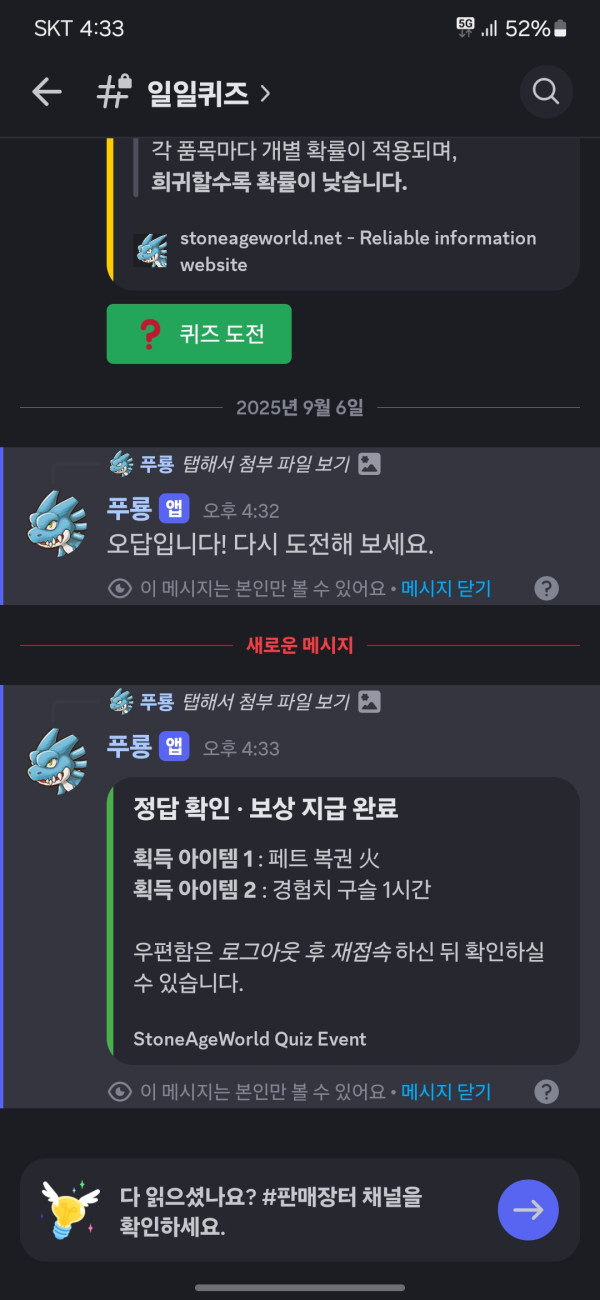
Task: Open search in this channel
Action: click(546, 93)
